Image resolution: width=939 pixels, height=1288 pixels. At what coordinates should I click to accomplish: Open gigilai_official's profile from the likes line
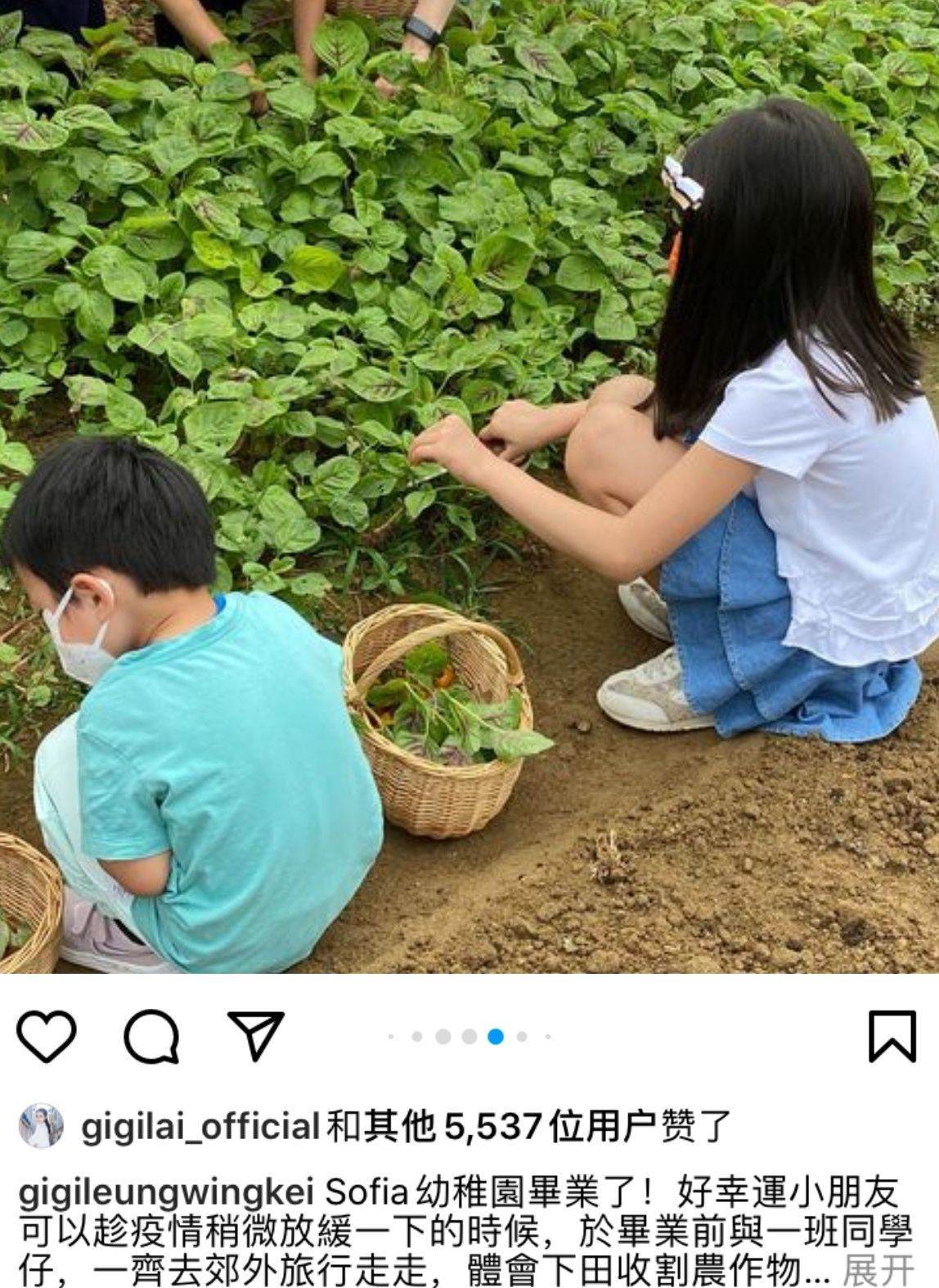coord(200,1127)
